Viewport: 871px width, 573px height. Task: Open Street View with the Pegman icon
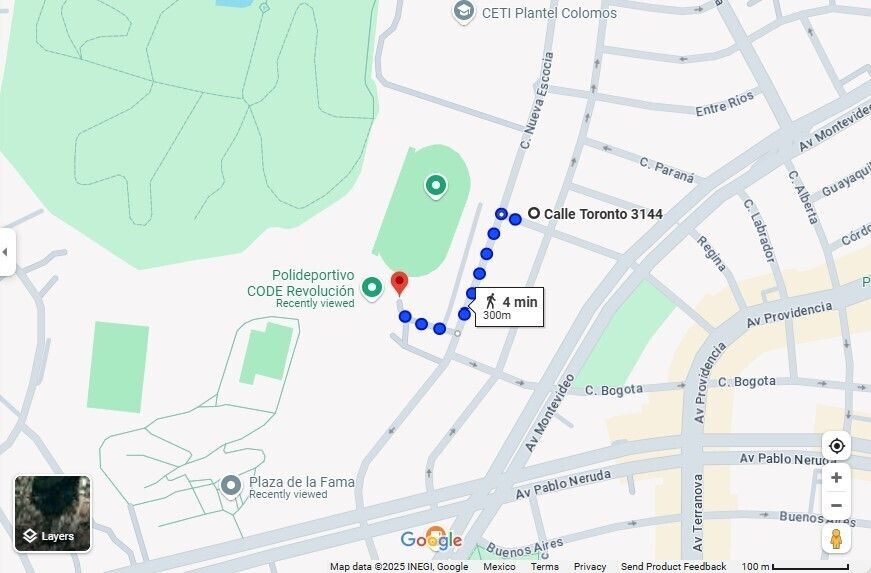(836, 539)
